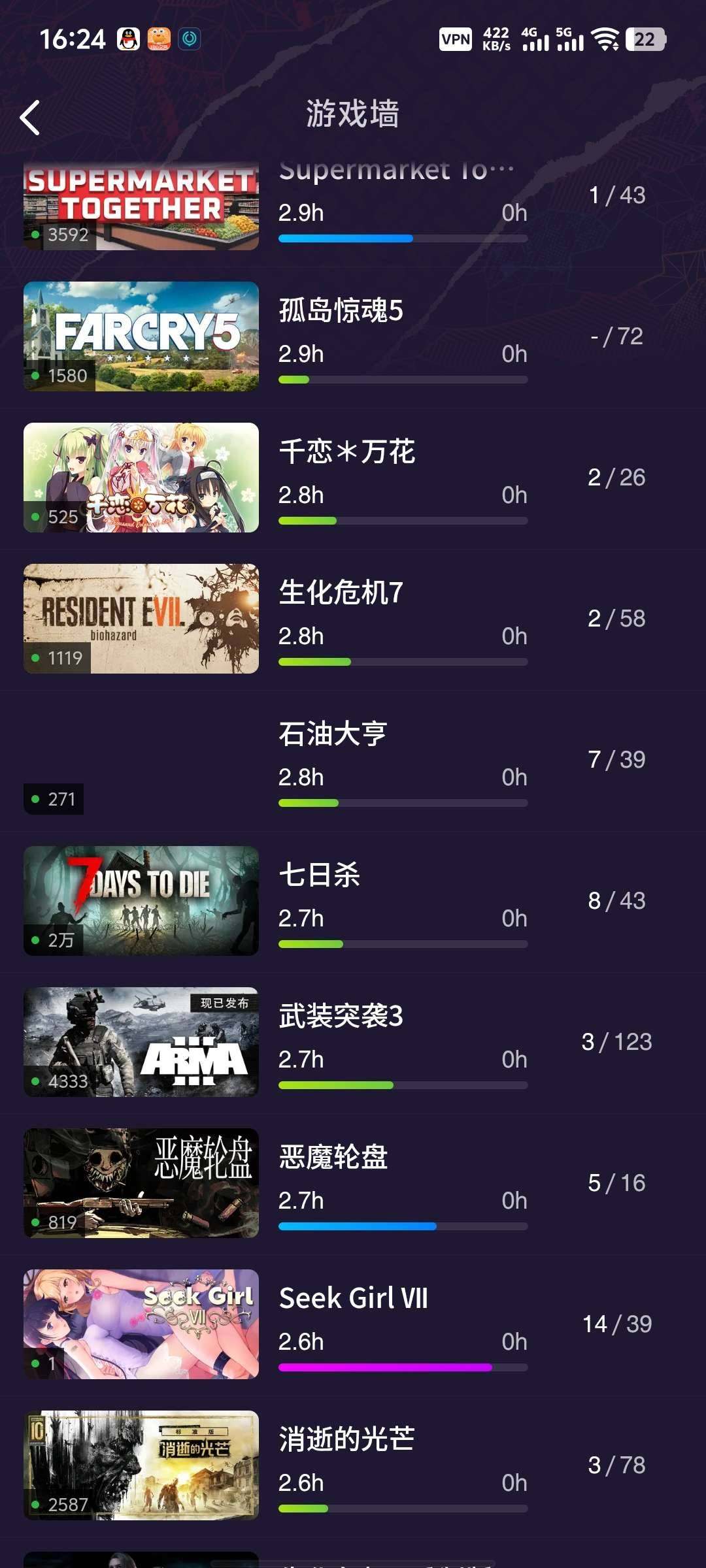Tap the battery indicator showing 22

coord(646,39)
